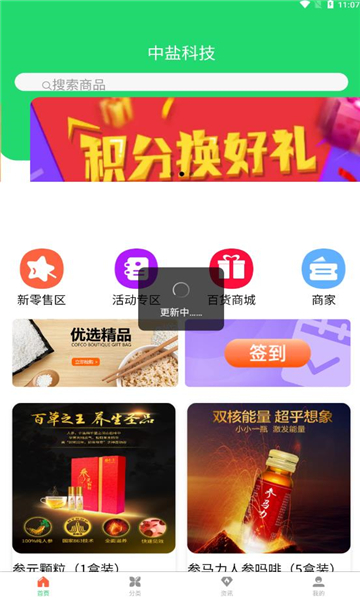The width and height of the screenshot is (360, 600).
Task: Switch to the 资讯 news tab
Action: 227,586
